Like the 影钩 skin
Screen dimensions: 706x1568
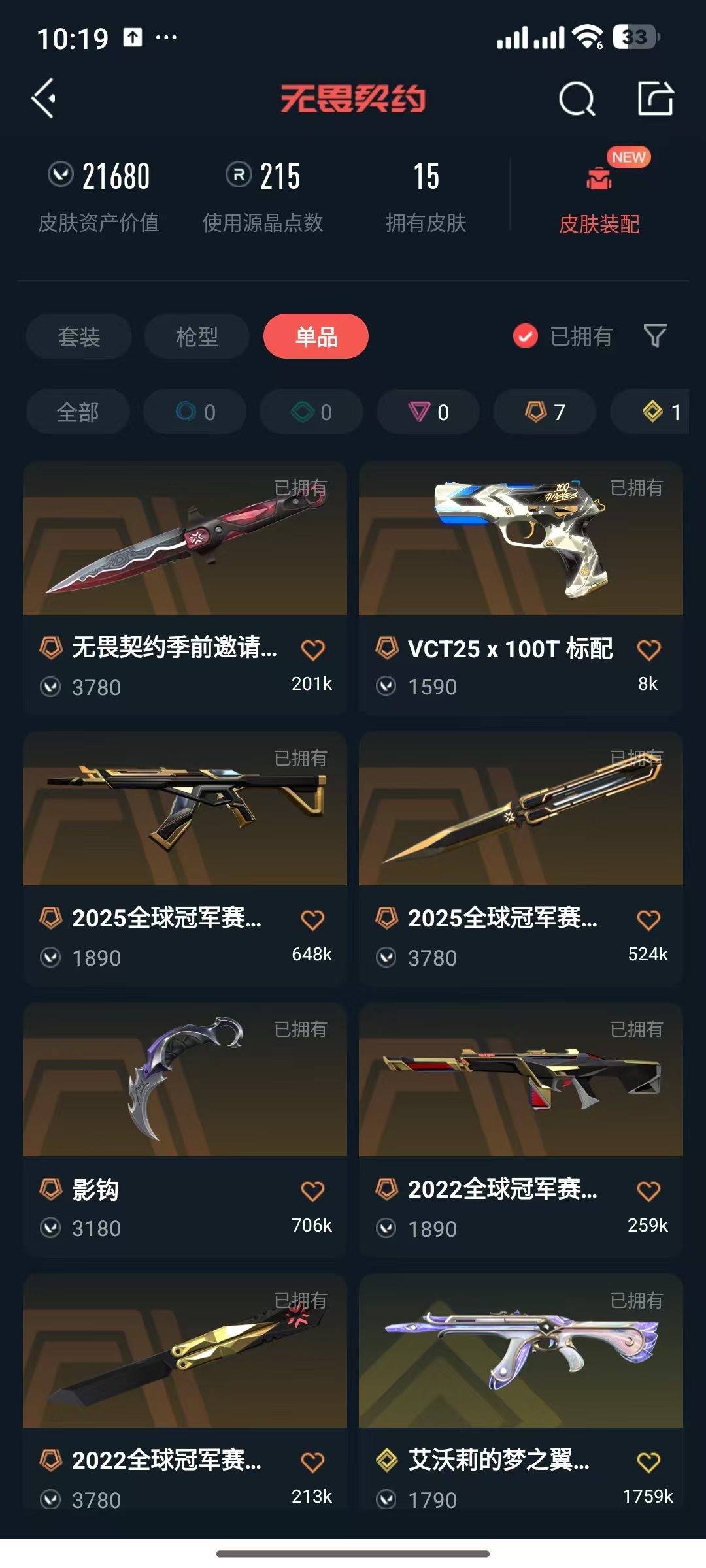pos(312,1191)
